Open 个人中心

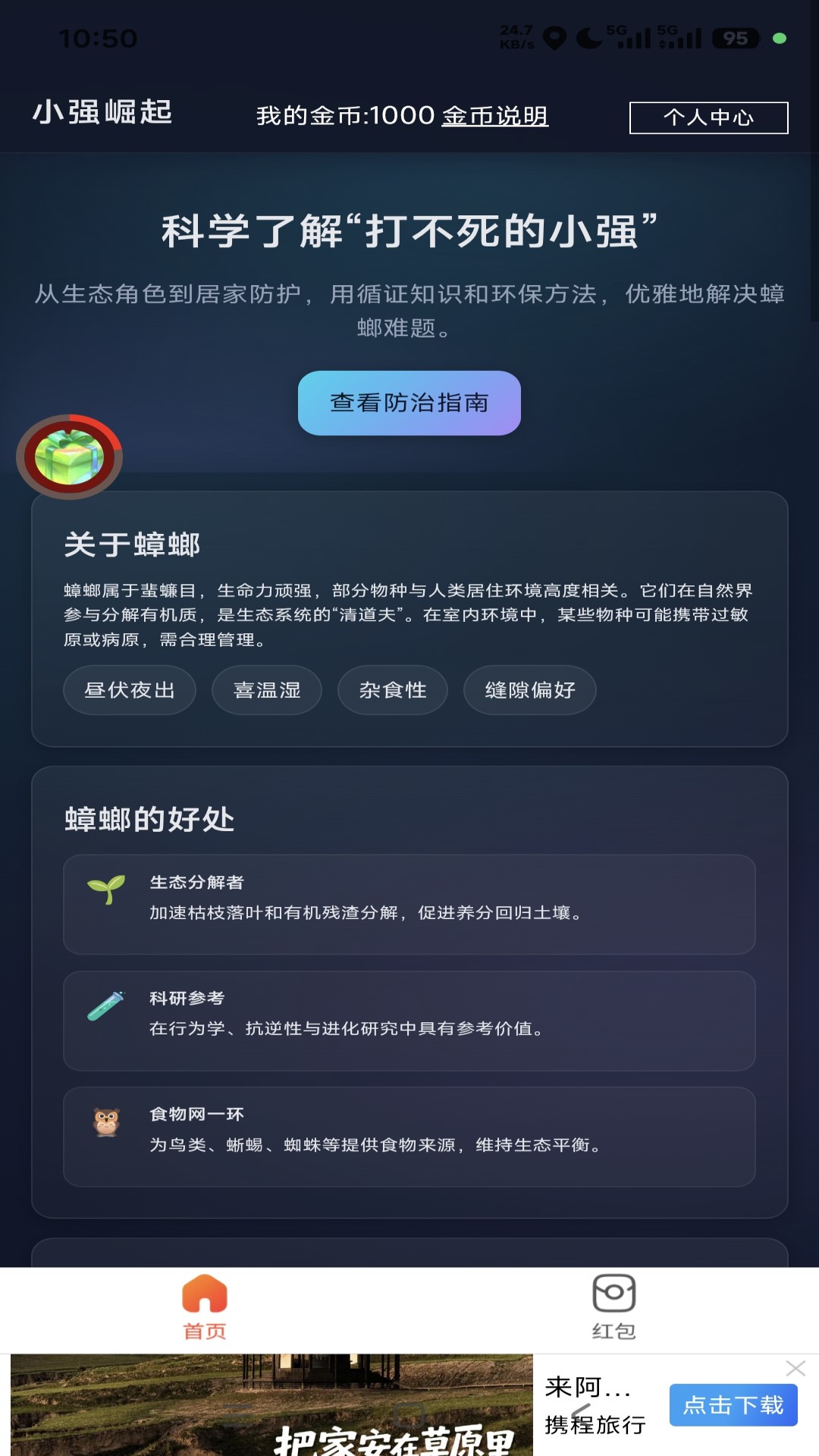[708, 118]
